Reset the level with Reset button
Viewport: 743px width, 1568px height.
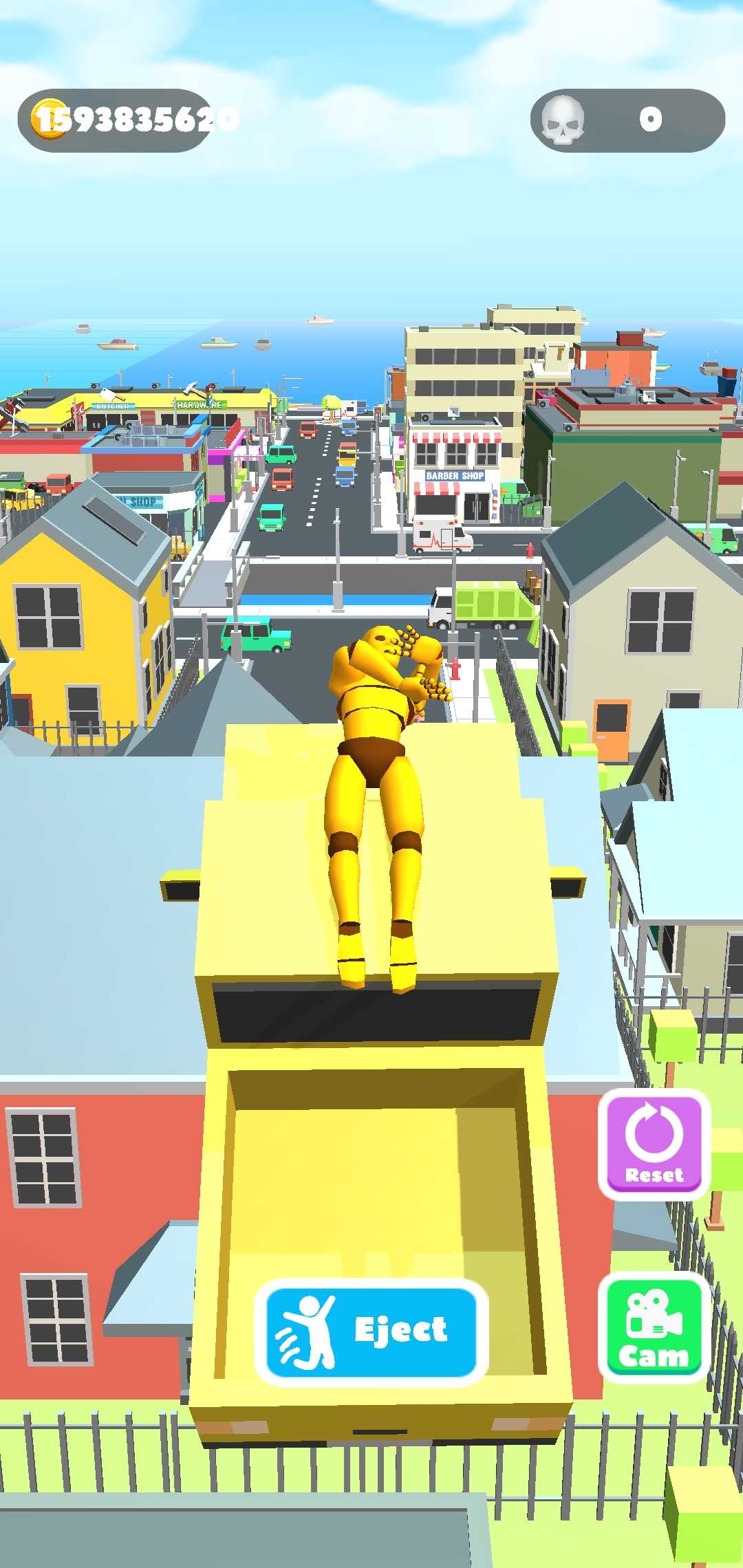654,1144
